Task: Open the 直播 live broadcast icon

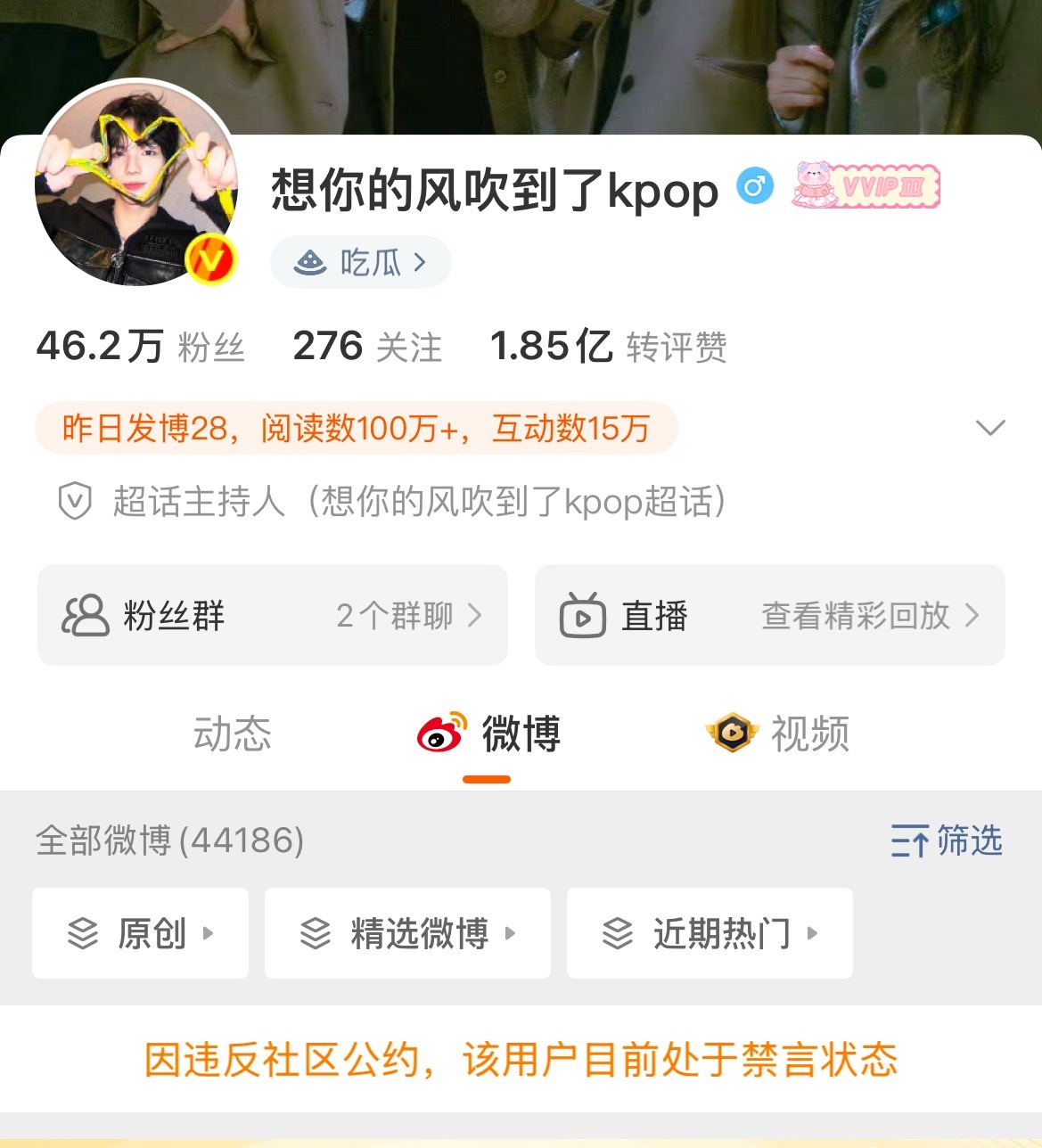Action: click(581, 615)
